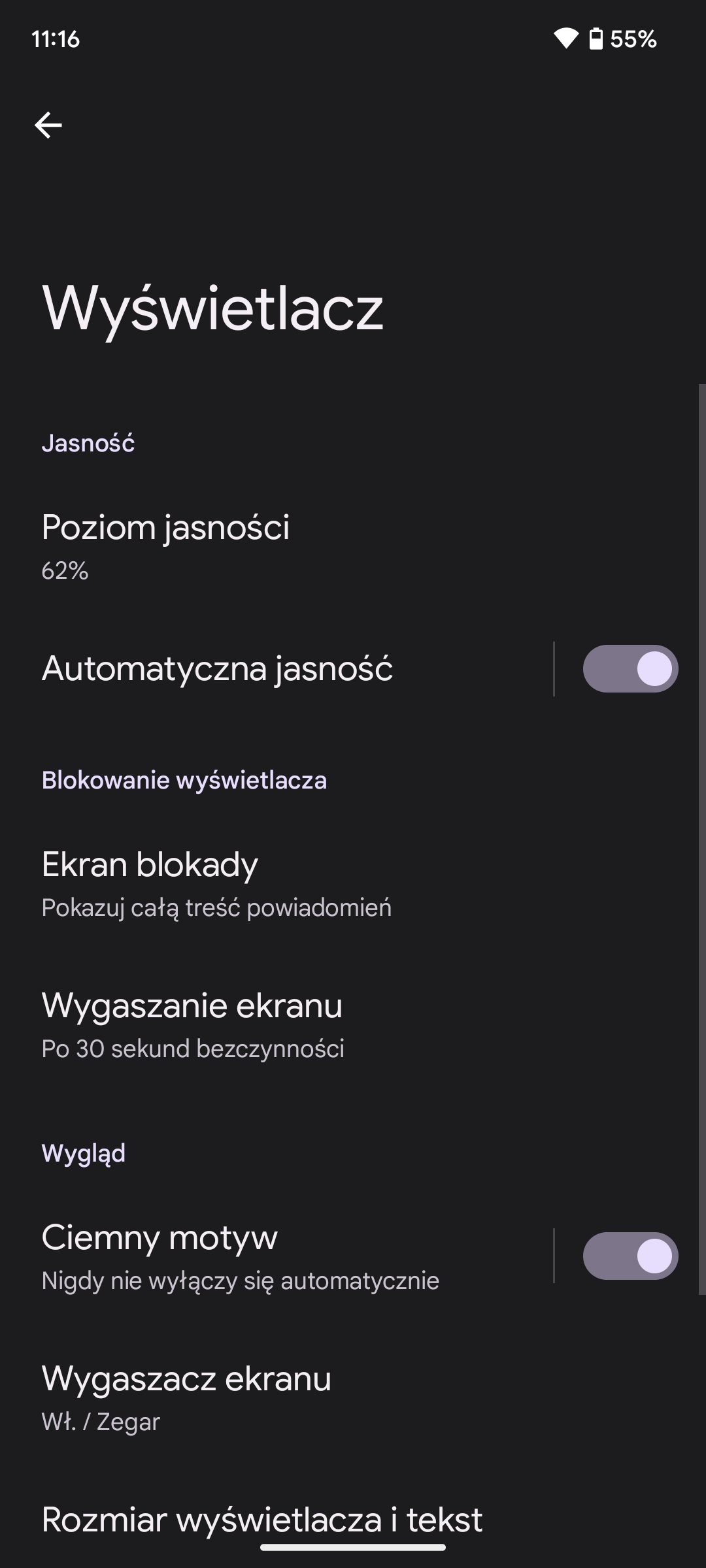Screen dimensions: 706x1568
Task: Open Ciemny motyw settings row
Action: (276, 1257)
